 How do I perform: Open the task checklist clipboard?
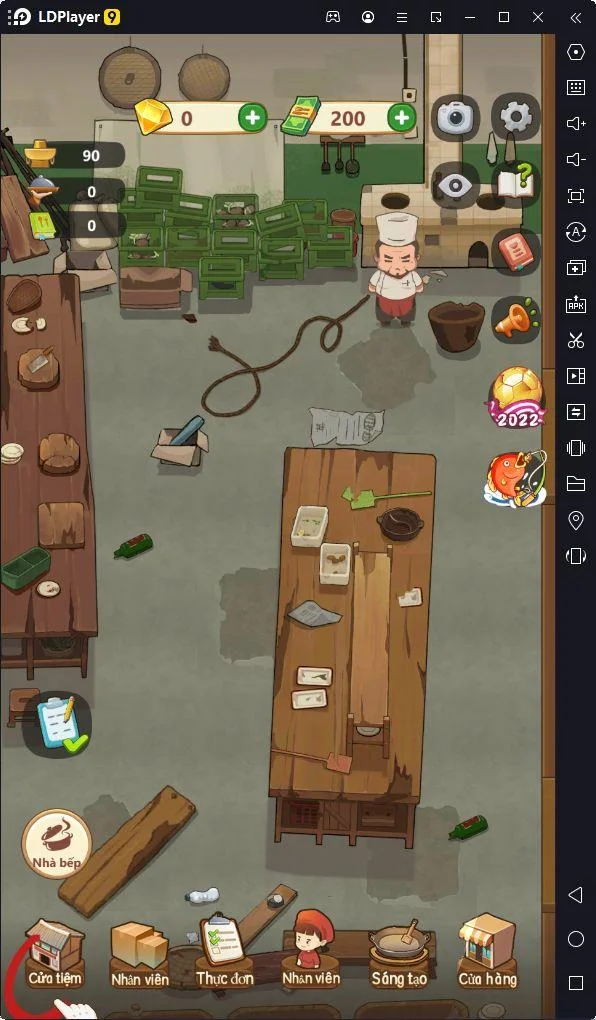pyautogui.click(x=58, y=725)
